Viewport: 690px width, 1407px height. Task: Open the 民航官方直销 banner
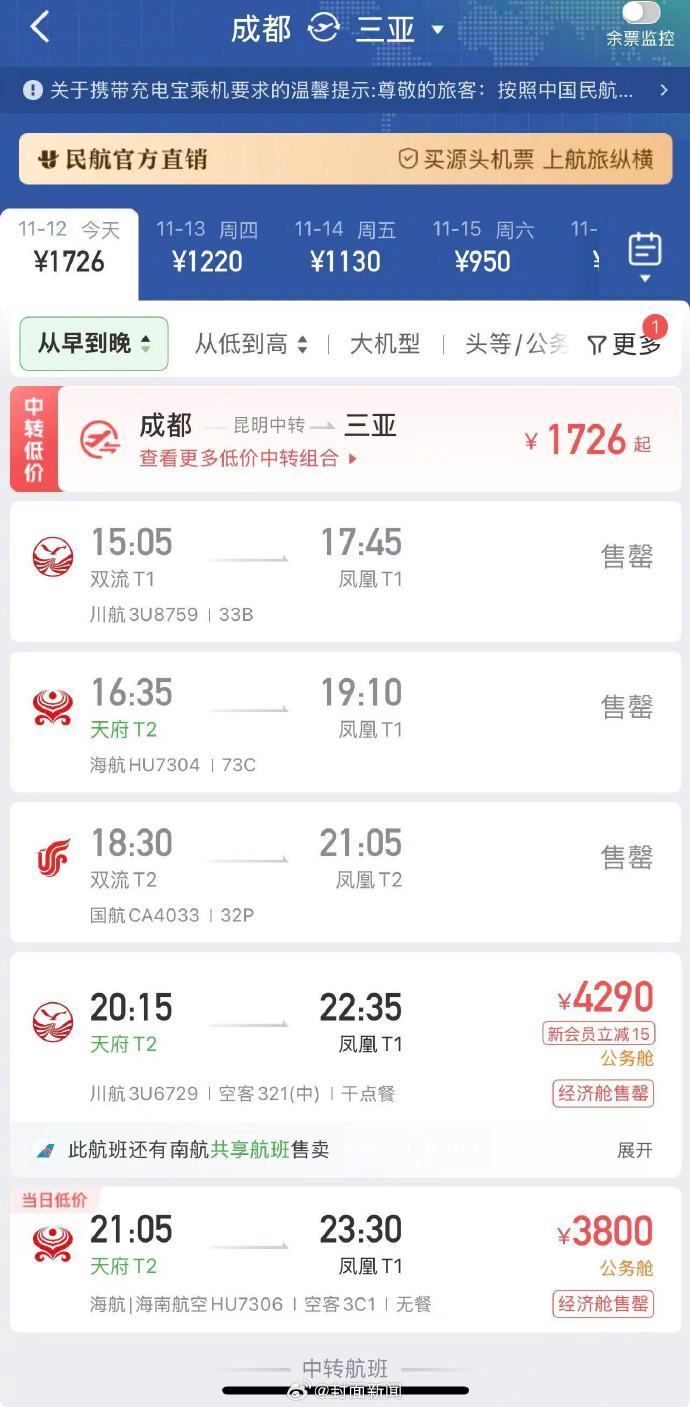point(344,159)
